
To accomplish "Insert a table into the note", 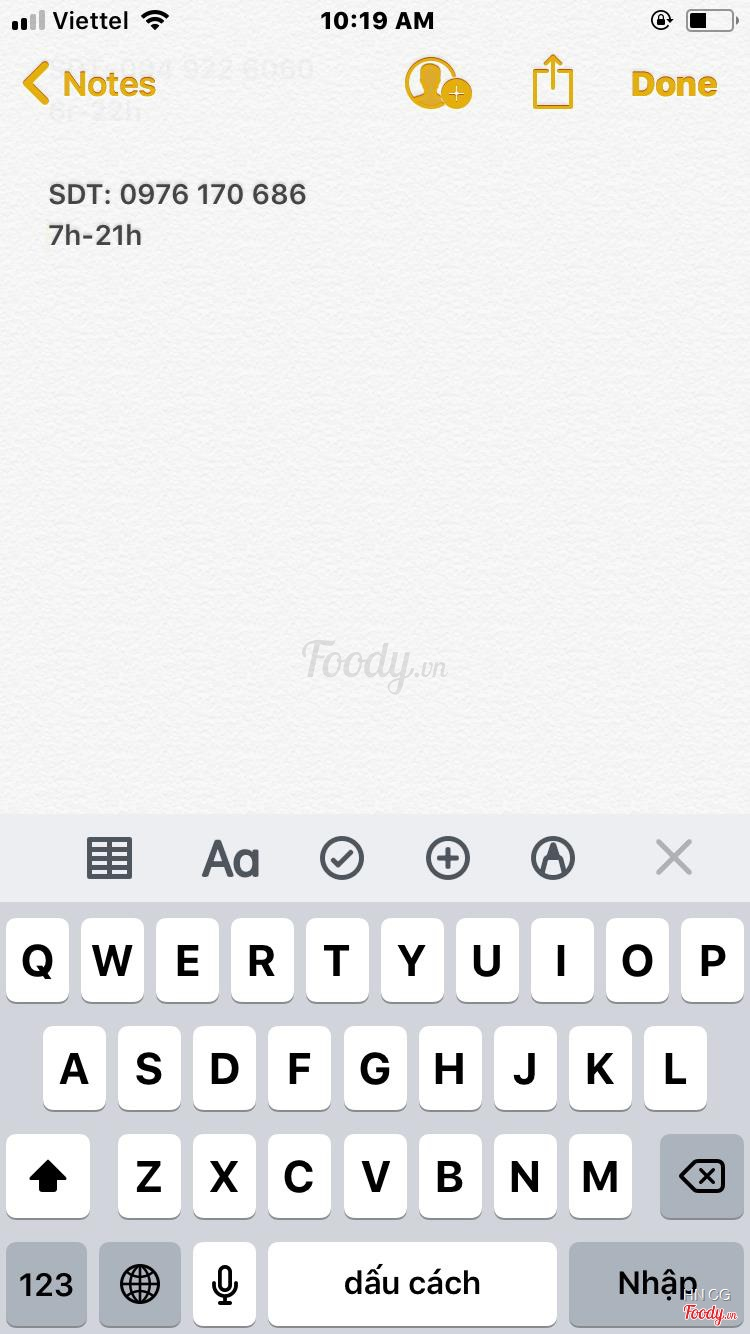I will 109,858.
